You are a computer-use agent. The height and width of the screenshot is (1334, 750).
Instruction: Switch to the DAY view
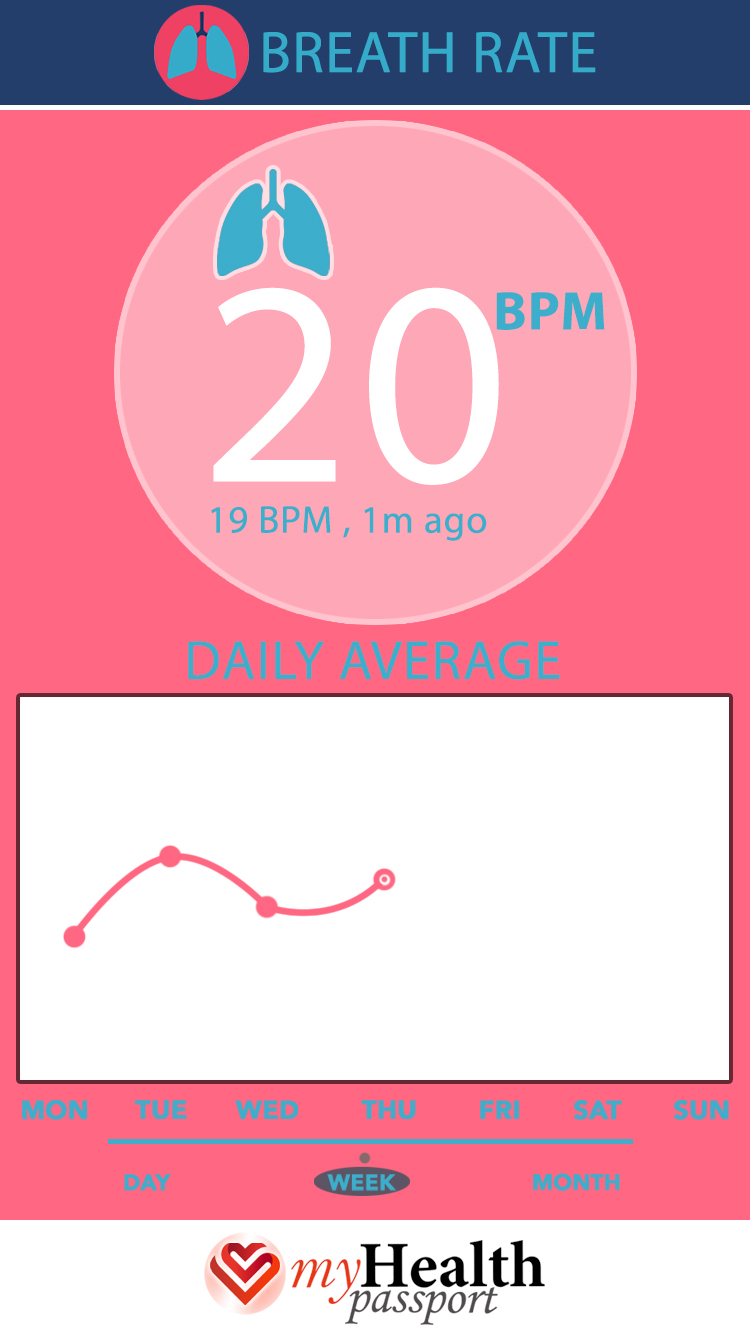pos(146,1182)
